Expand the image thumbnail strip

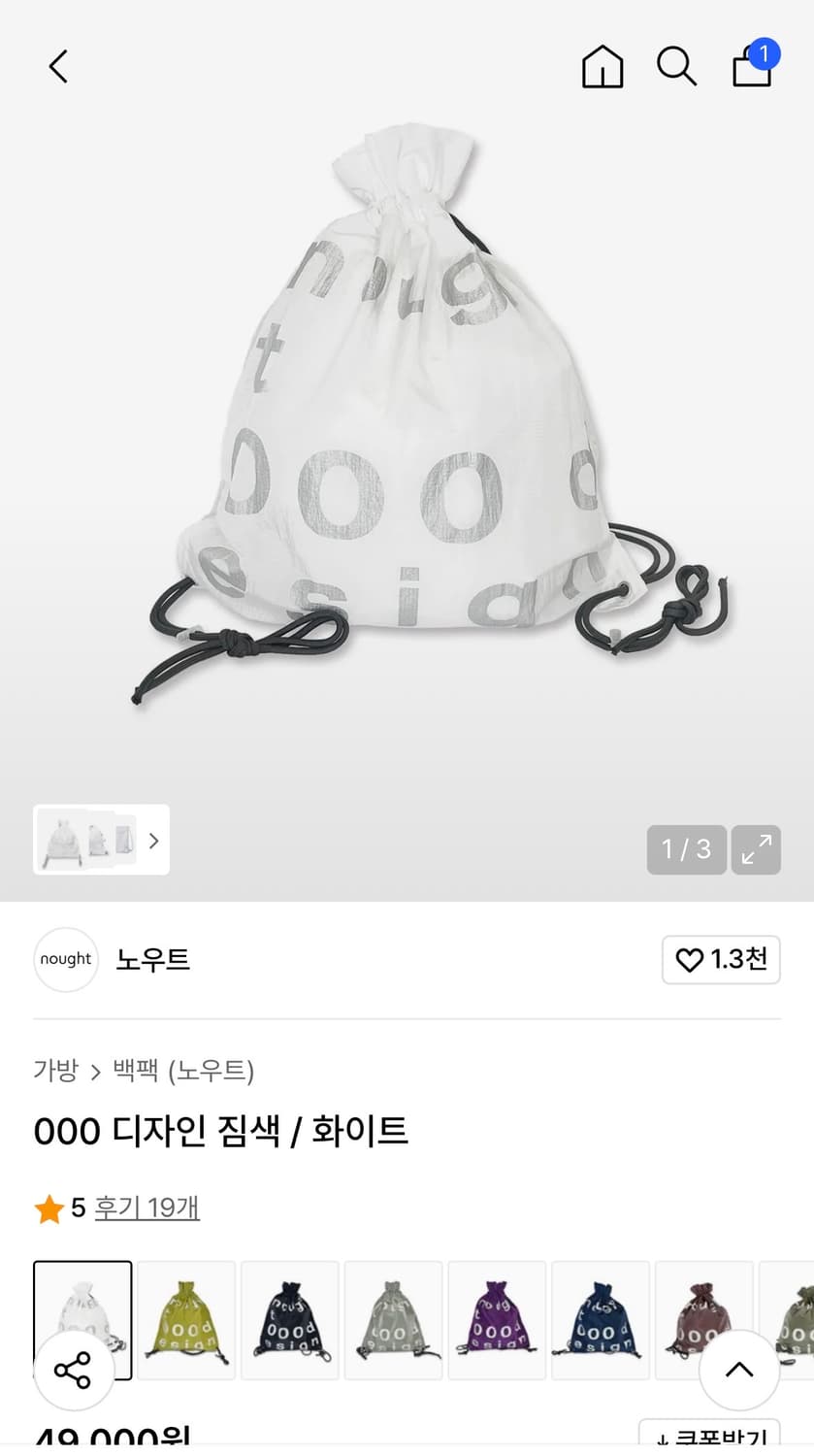[153, 840]
